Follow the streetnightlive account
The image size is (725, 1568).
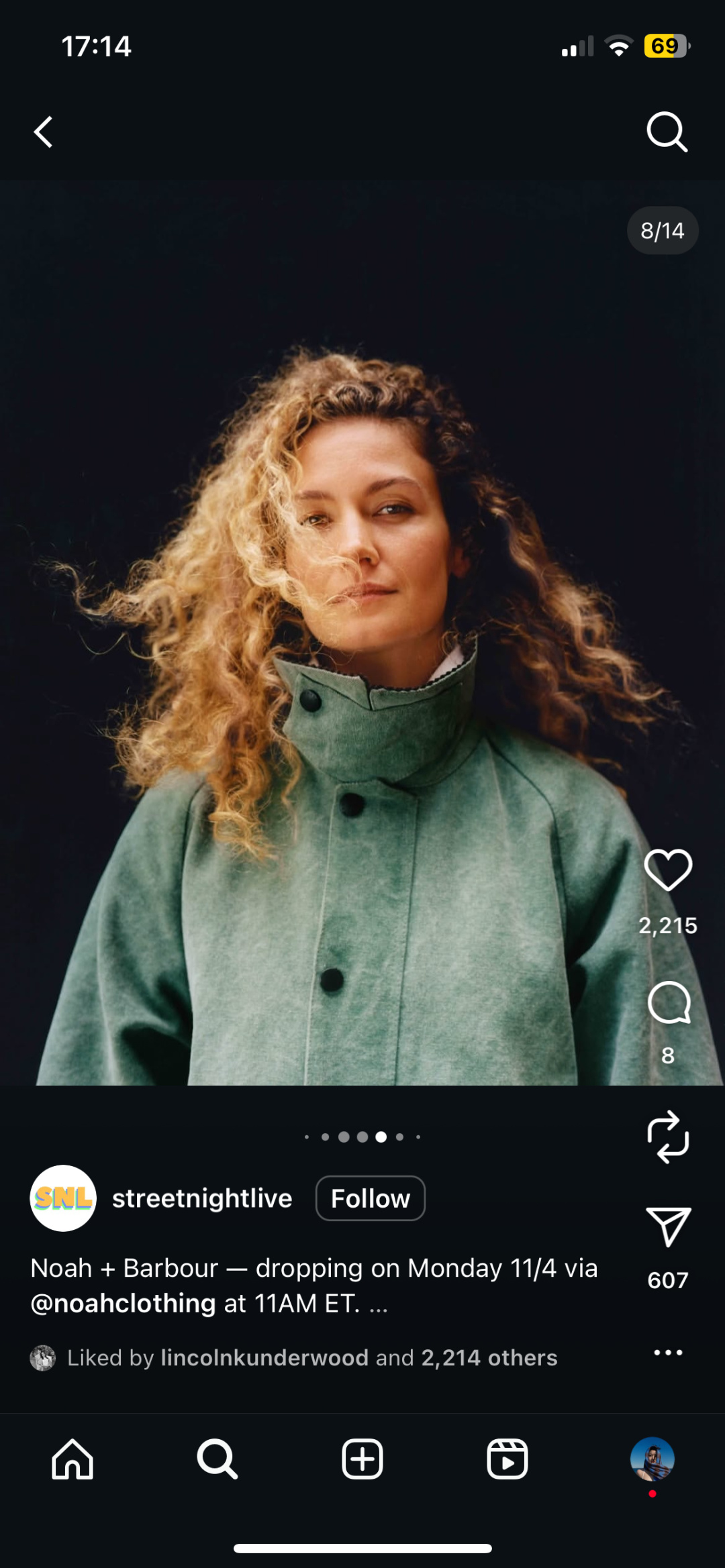tap(370, 1198)
